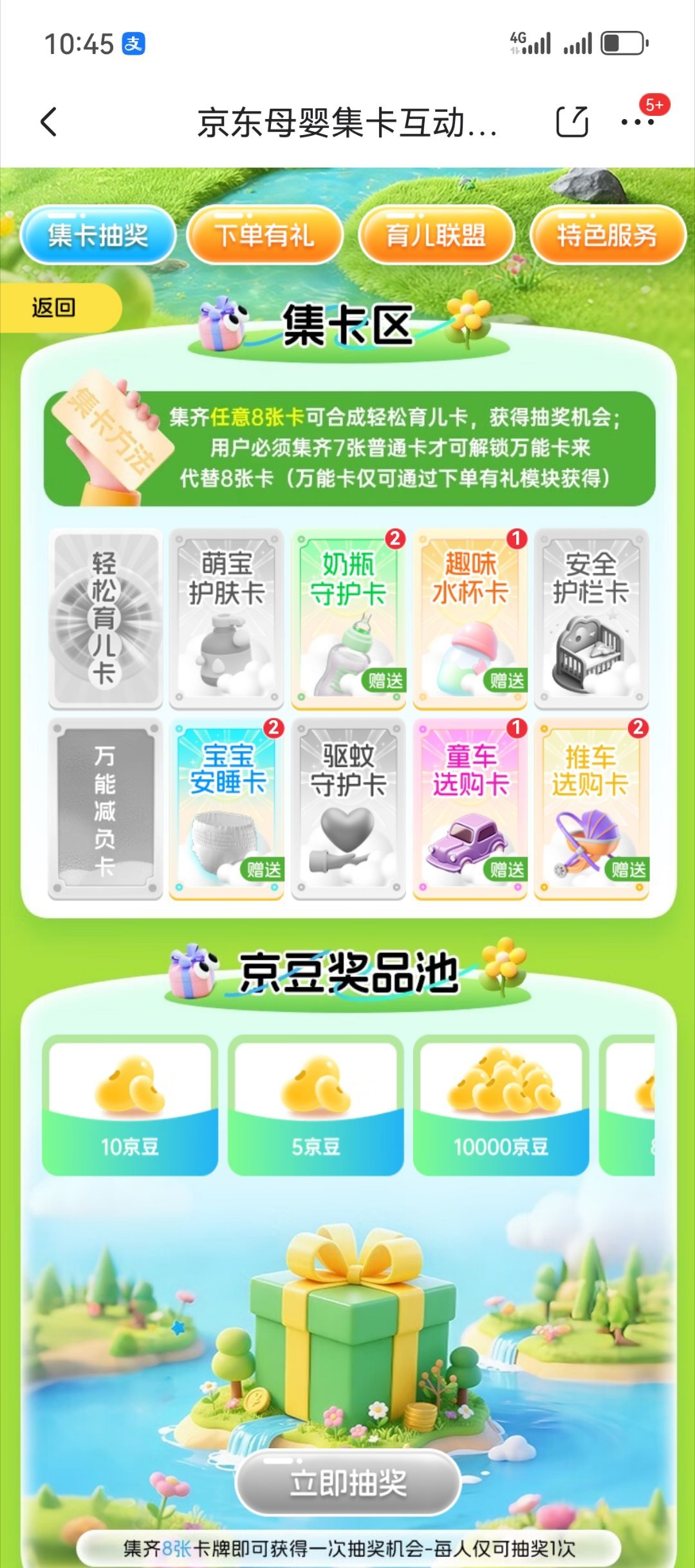Go back using the header arrow

49,122
